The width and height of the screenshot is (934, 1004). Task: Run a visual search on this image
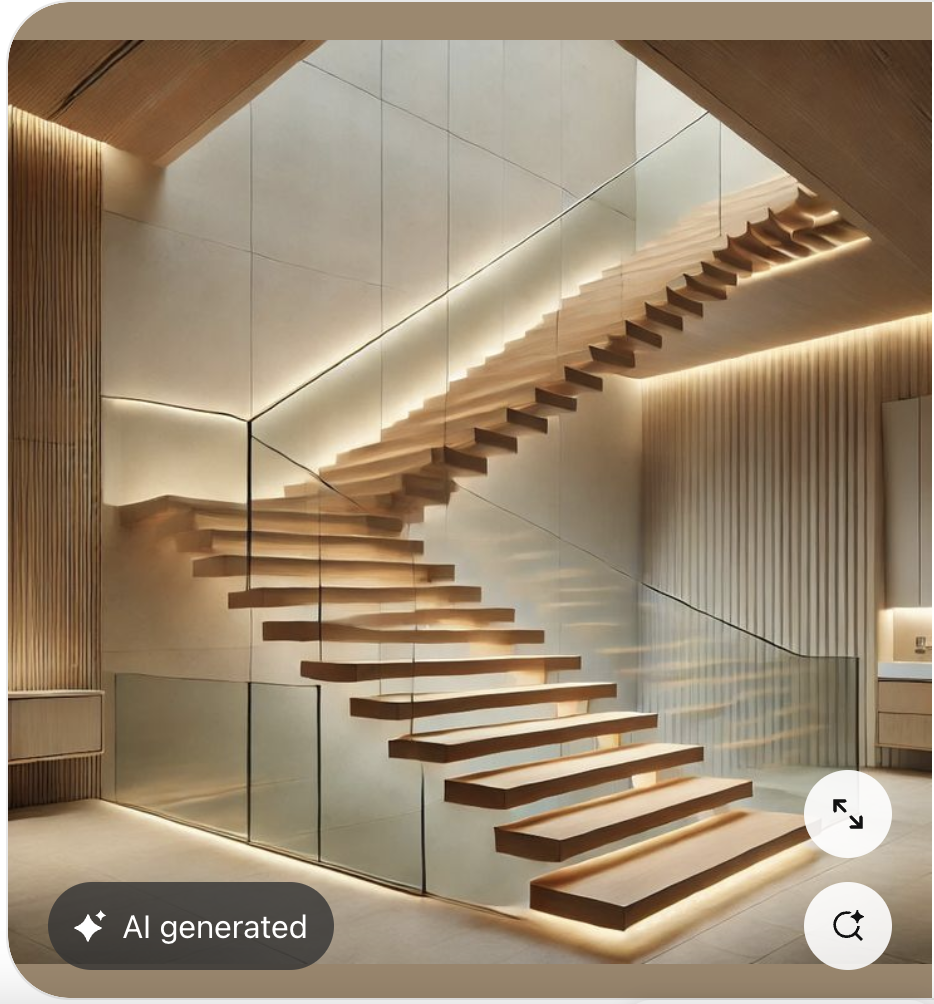847,926
